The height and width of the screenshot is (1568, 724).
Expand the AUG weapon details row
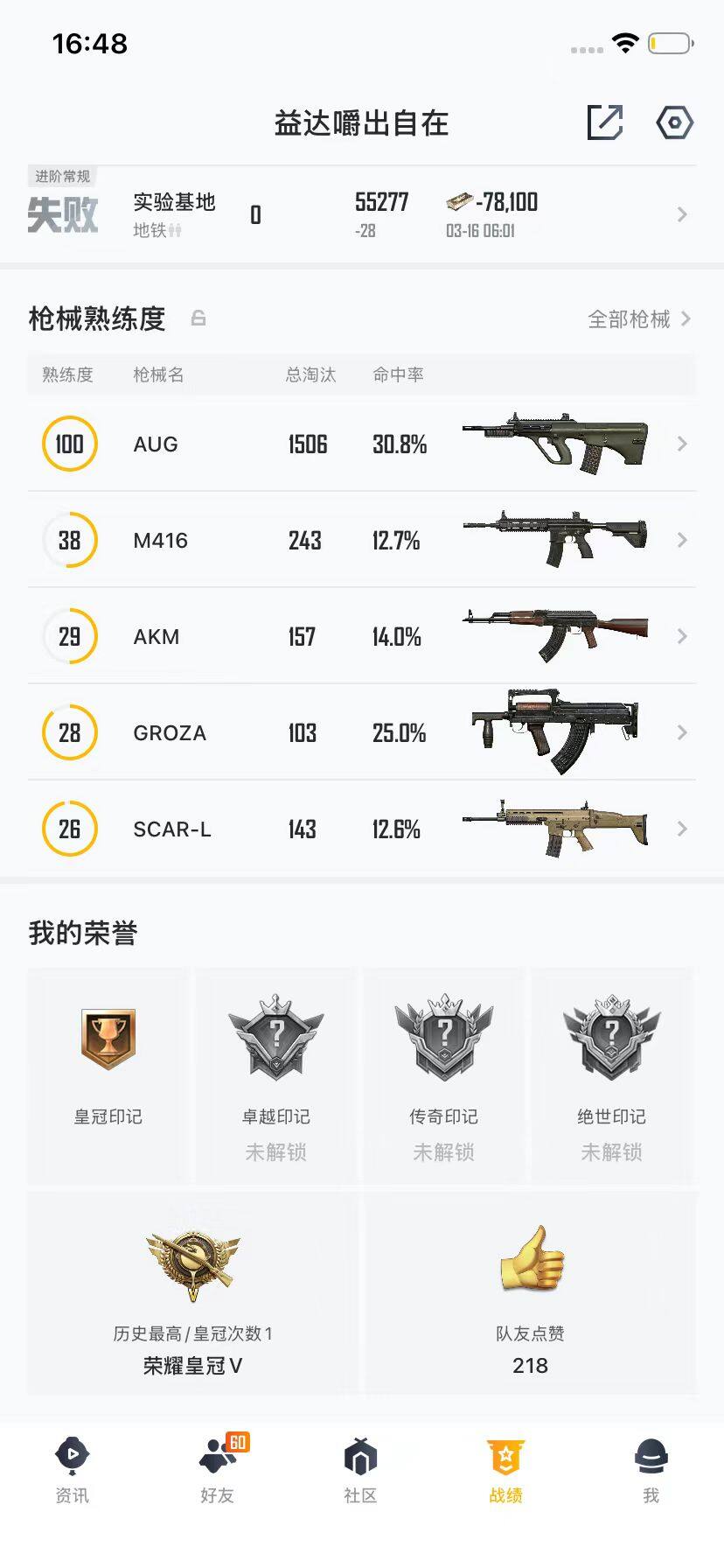coord(683,444)
